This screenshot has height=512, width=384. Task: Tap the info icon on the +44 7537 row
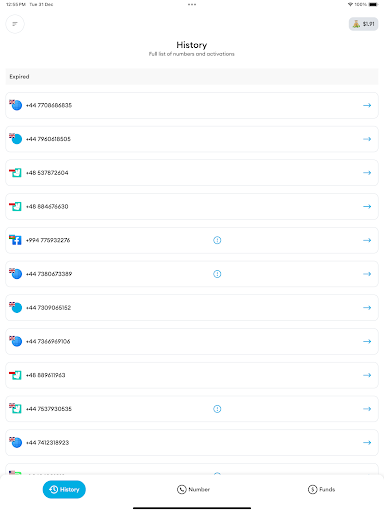pyautogui.click(x=217, y=409)
